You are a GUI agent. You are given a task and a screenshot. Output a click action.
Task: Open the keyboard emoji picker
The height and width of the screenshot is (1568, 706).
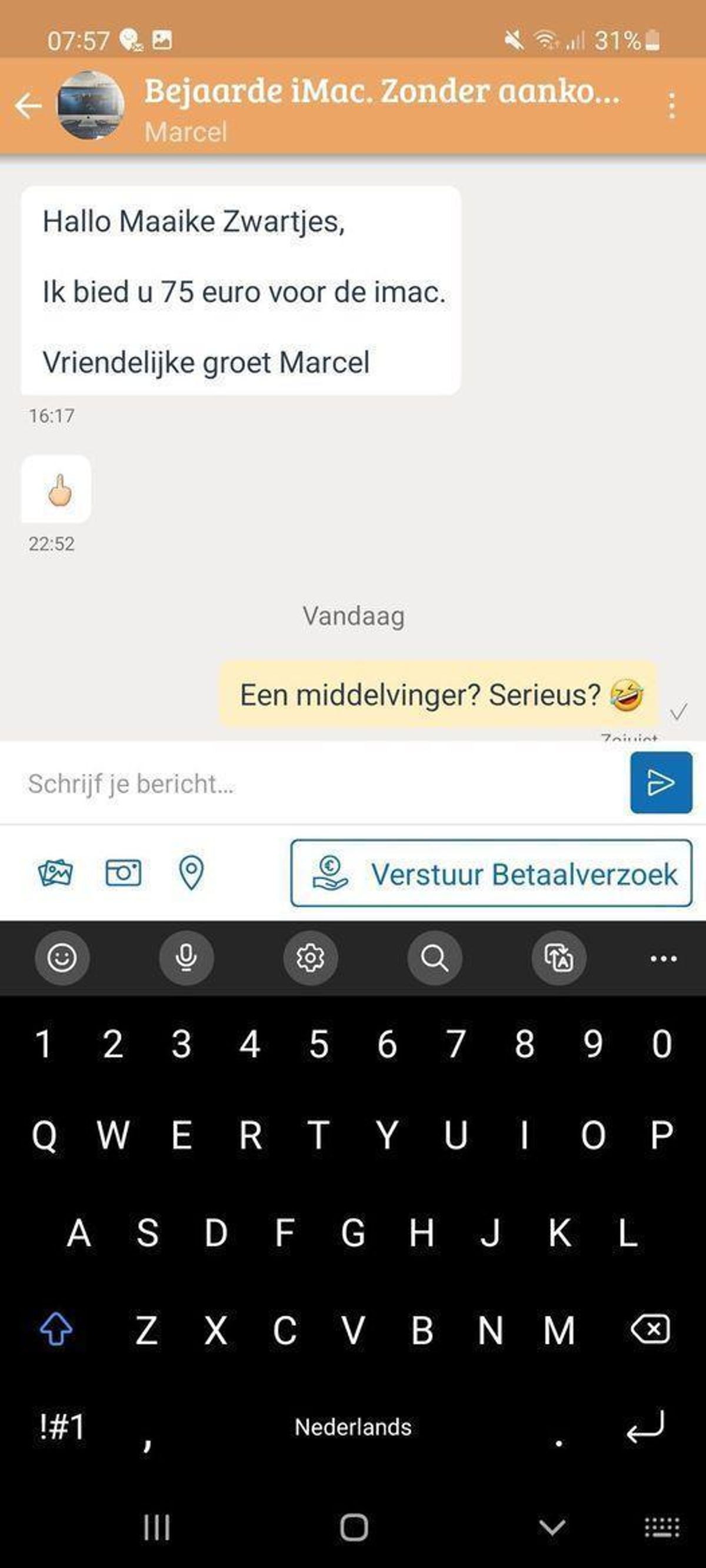tap(62, 958)
